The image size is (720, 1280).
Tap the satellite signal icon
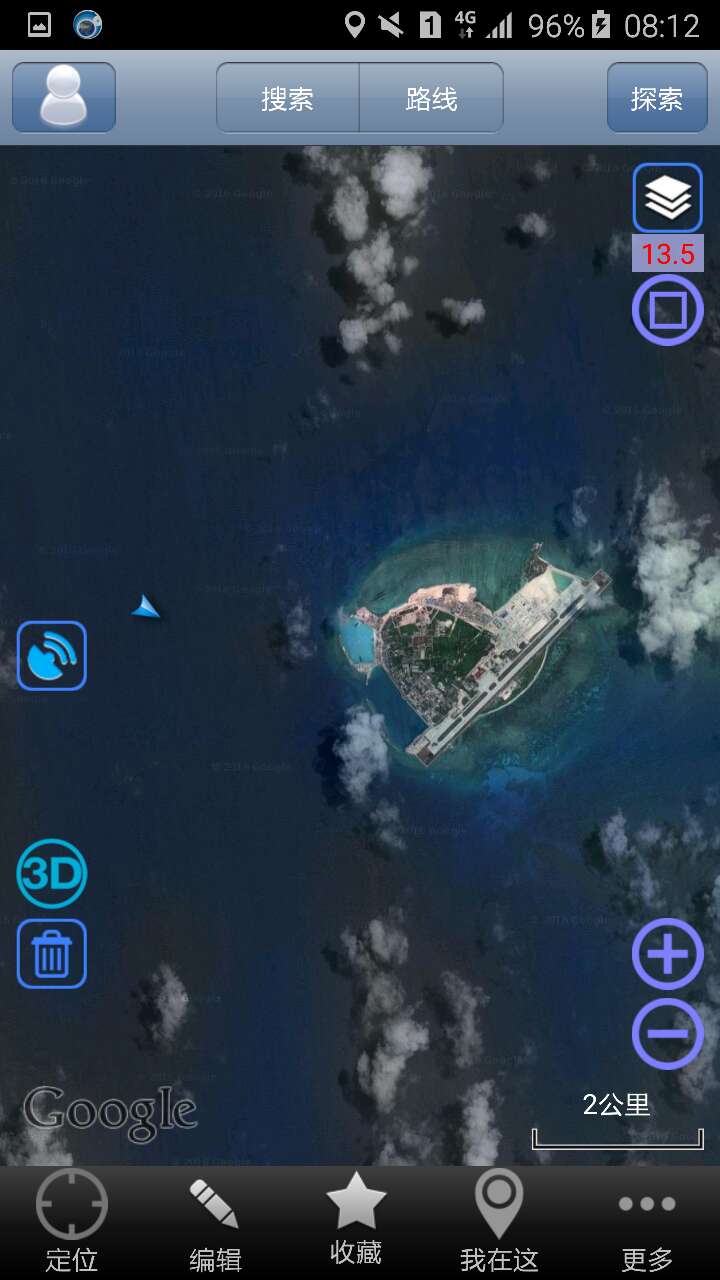tap(52, 656)
